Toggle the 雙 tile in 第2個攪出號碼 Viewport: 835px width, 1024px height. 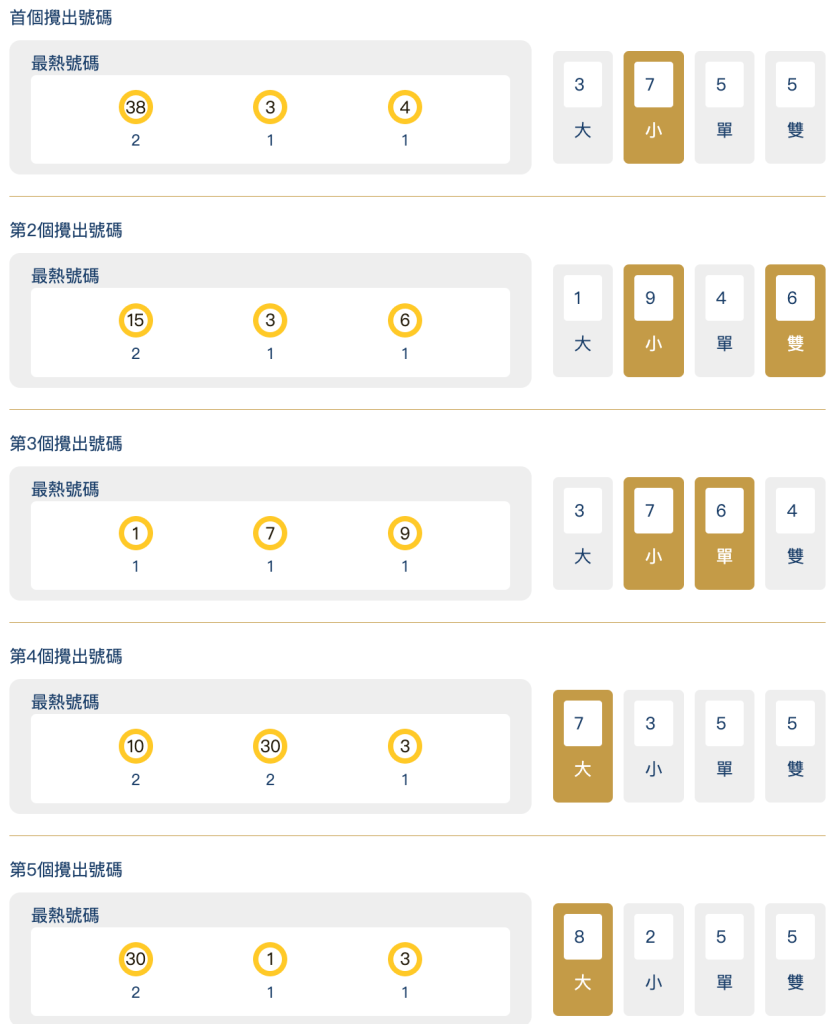794,320
